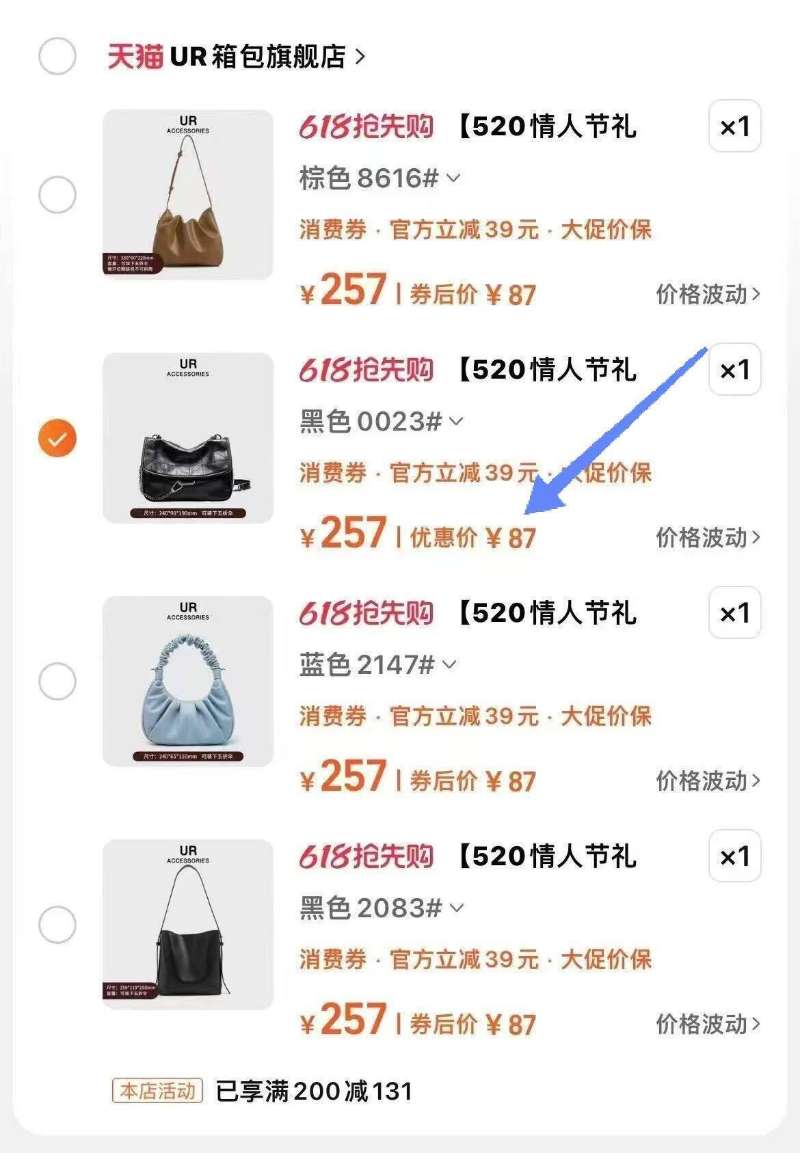This screenshot has height=1153, width=800.
Task: Open the blue 2147# cloud bag thumbnail
Action: [x=189, y=683]
